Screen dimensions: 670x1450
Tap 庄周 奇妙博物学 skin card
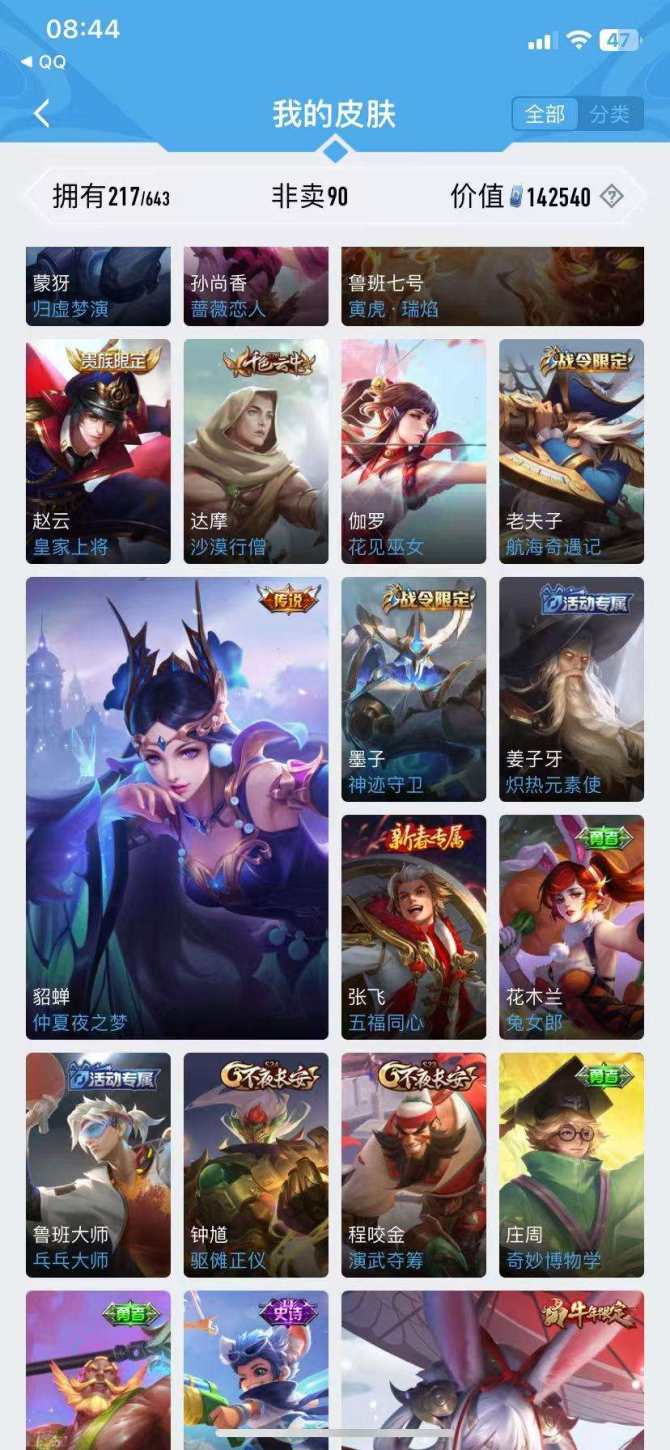coord(571,1165)
